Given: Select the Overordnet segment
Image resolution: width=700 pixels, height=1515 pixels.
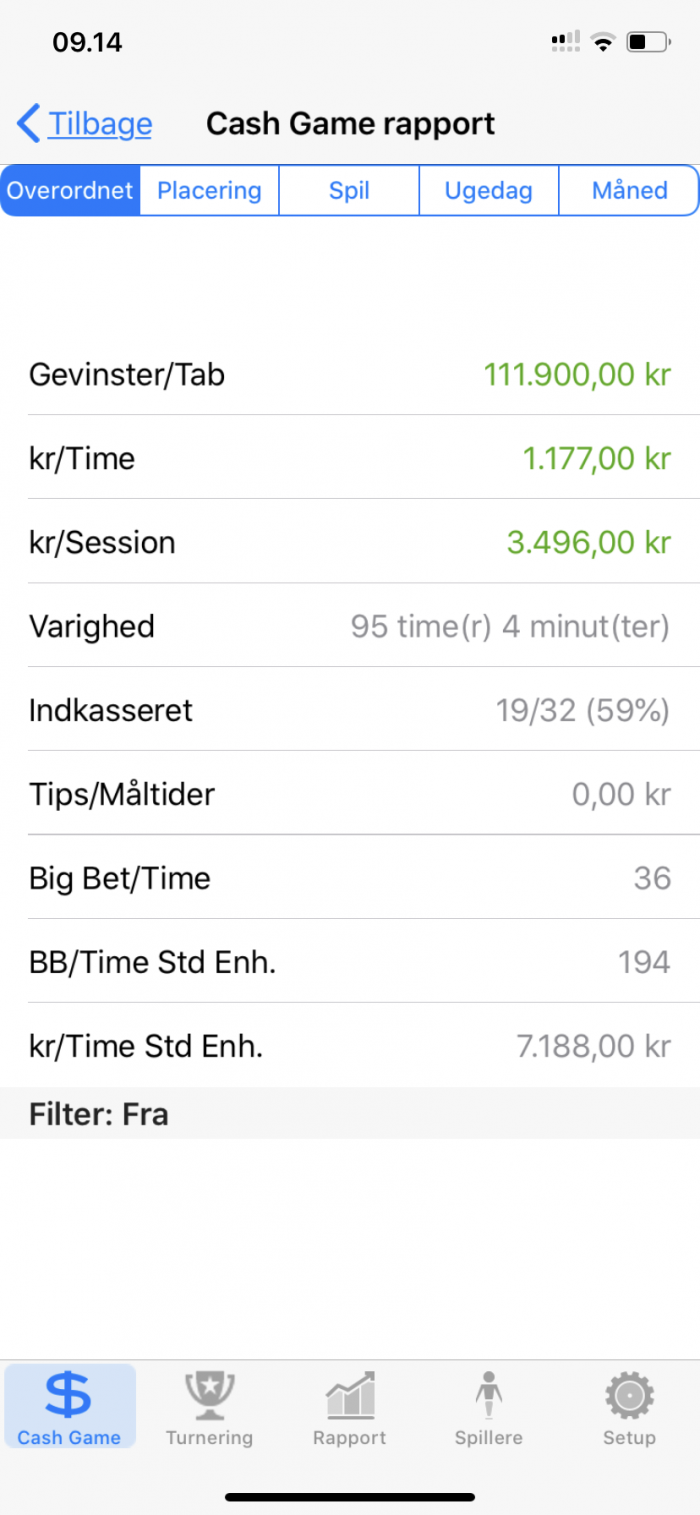Looking at the screenshot, I should point(70,190).
